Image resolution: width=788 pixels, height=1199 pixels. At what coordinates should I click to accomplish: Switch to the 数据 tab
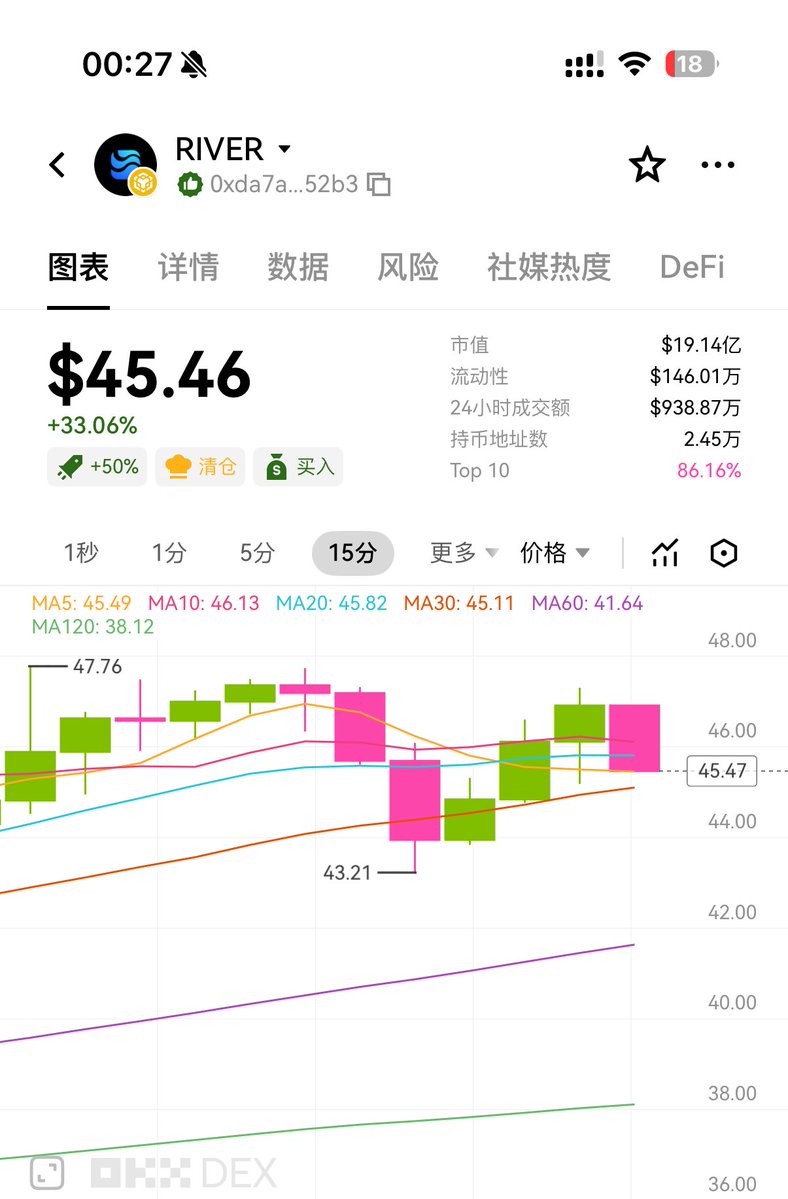(298, 267)
